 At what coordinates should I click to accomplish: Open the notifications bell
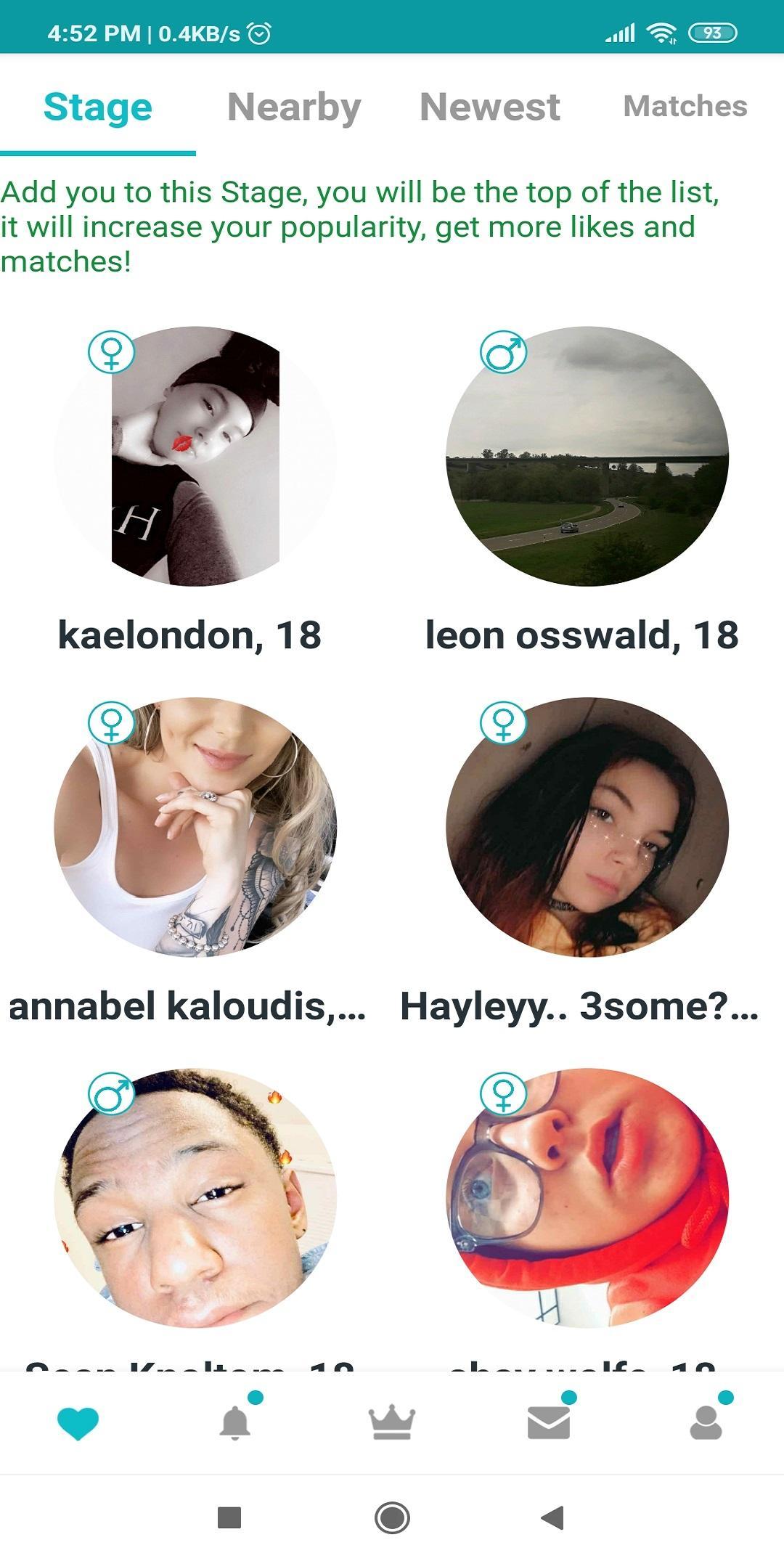pos(235,1422)
